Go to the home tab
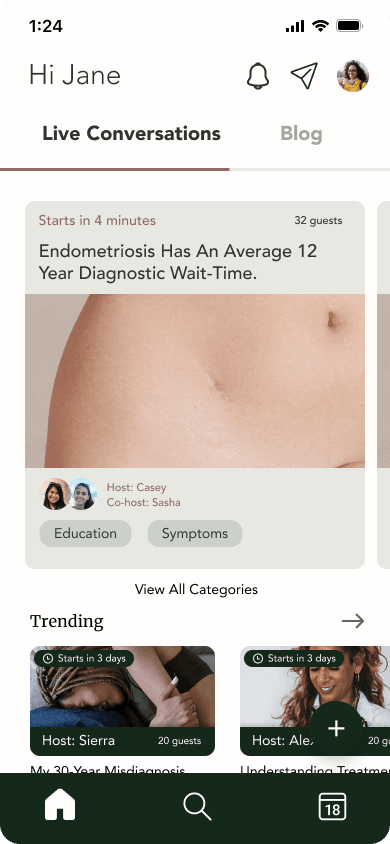The width and height of the screenshot is (390, 844). pyautogui.click(x=60, y=807)
